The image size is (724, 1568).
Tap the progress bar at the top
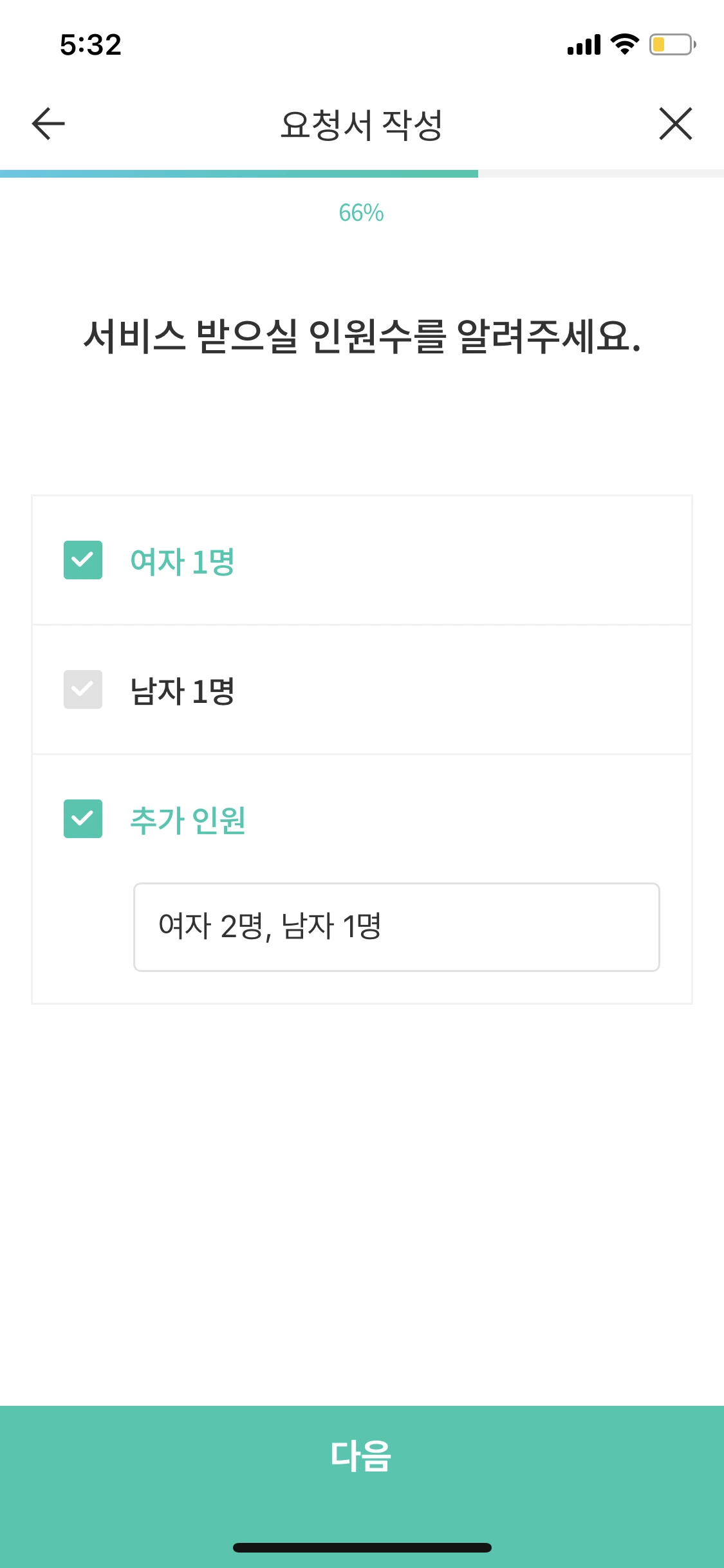(362, 171)
